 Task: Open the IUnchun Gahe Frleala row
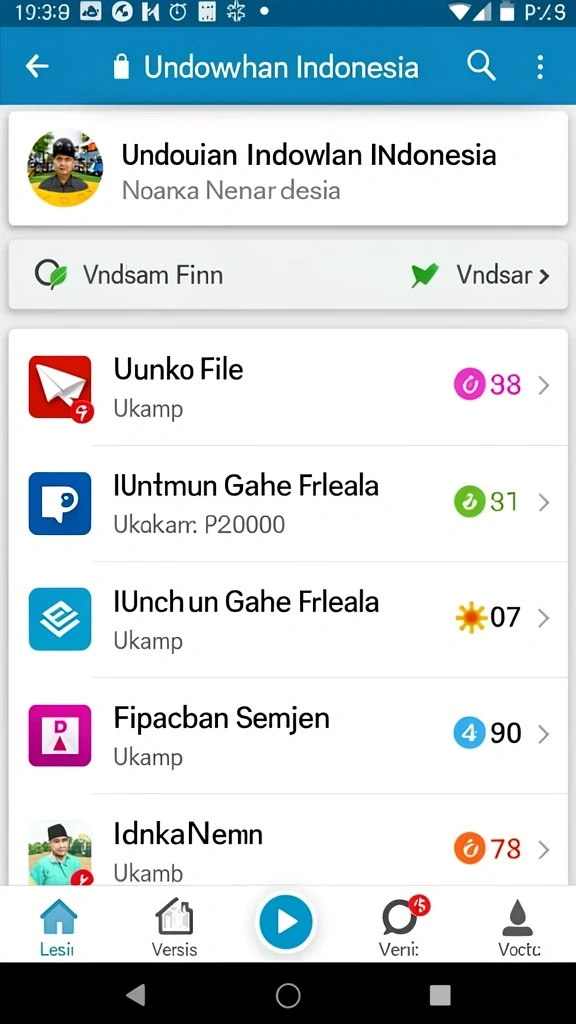click(x=288, y=619)
